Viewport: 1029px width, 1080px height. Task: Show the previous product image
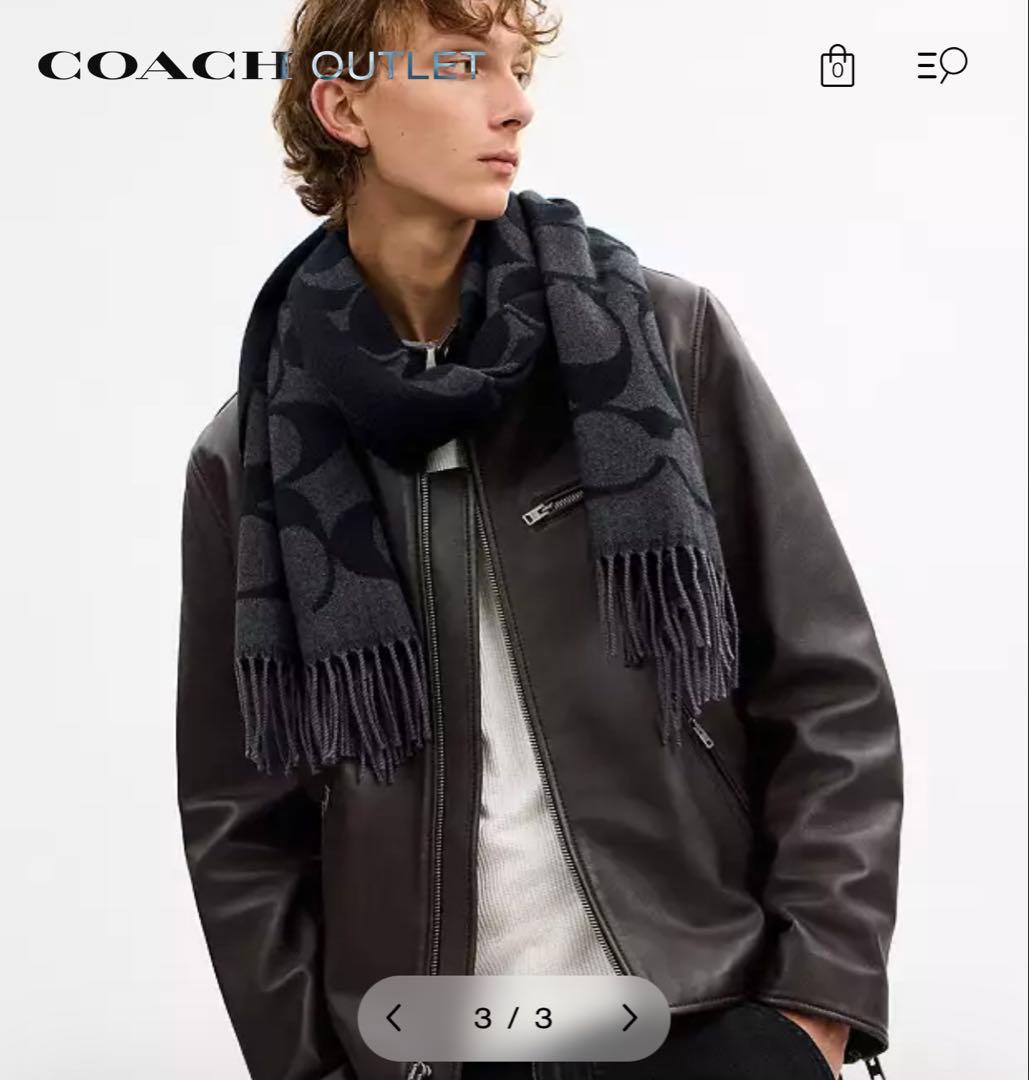pos(394,1018)
